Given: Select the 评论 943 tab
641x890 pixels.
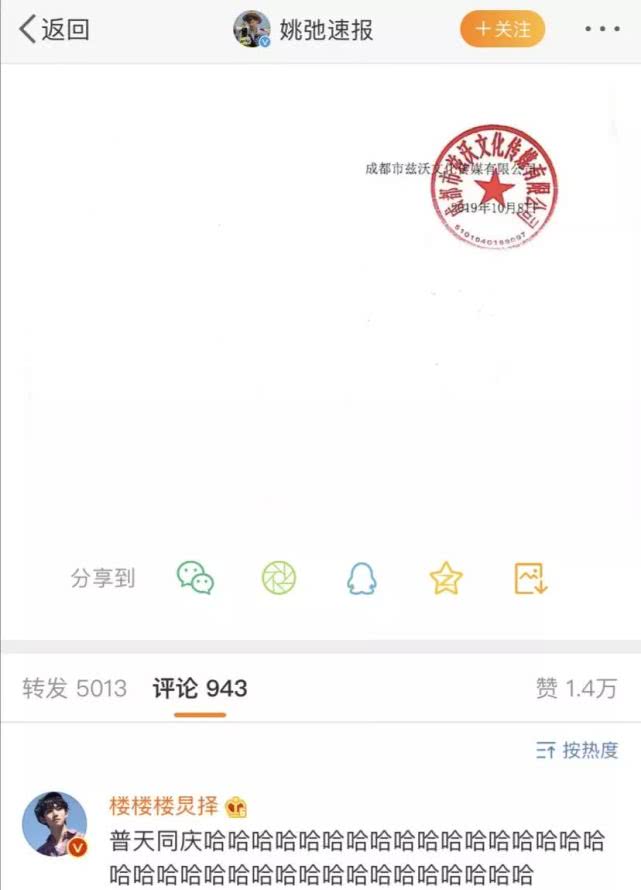Looking at the screenshot, I should (200, 688).
